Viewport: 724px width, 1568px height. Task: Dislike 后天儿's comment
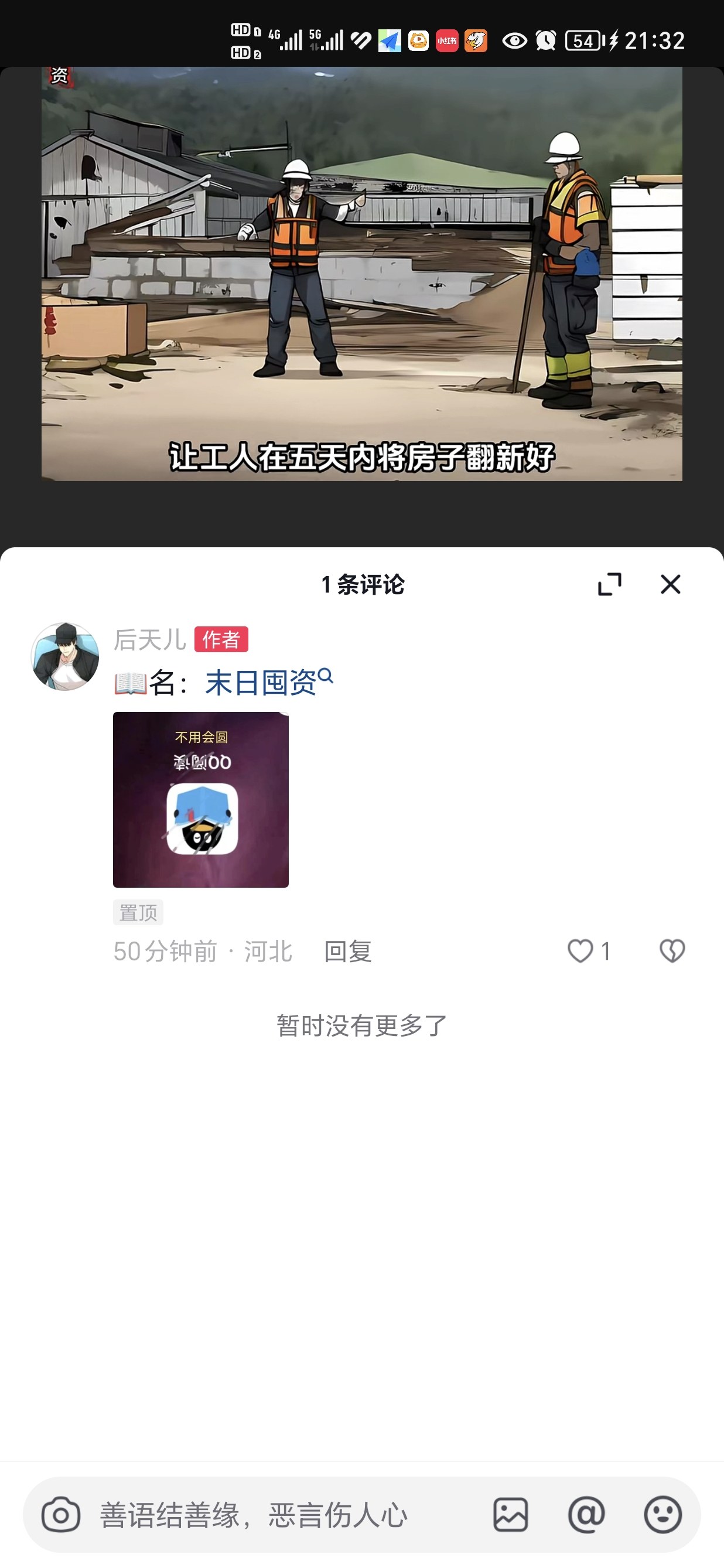point(672,952)
